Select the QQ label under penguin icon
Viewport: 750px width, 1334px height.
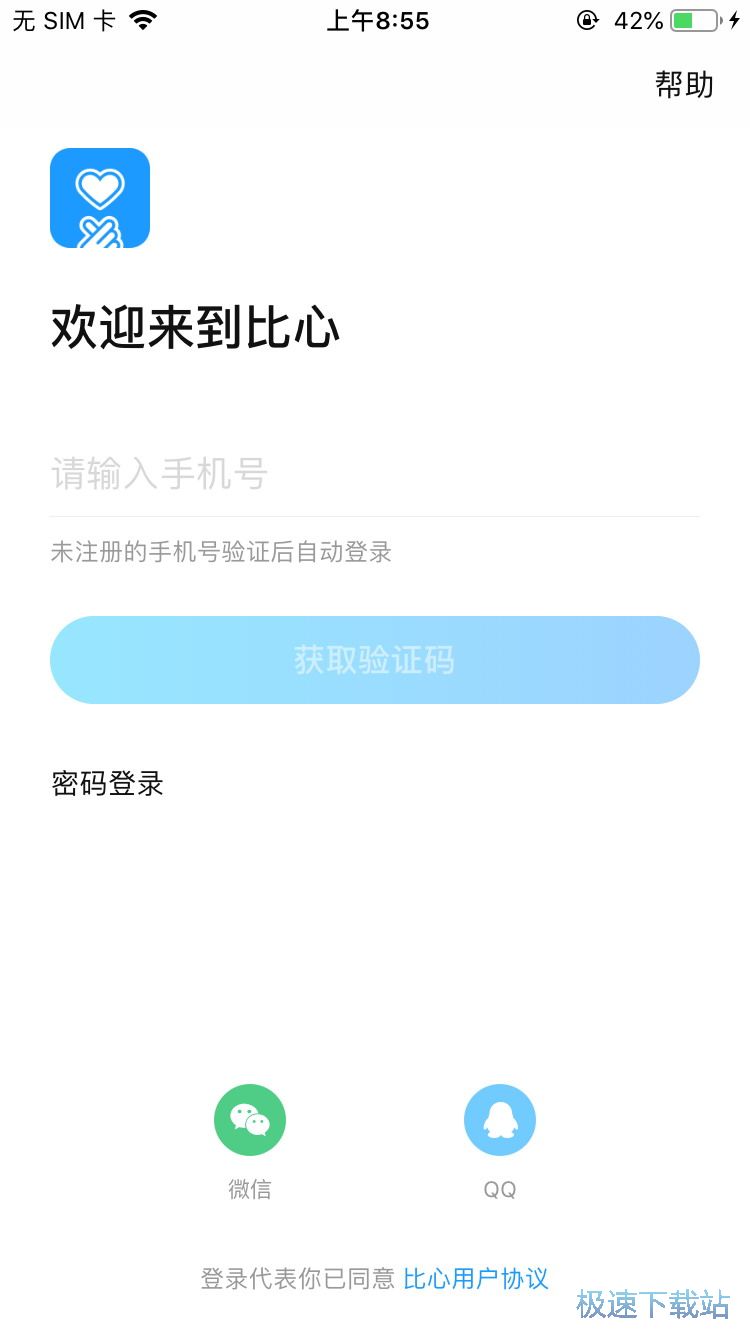(500, 1189)
